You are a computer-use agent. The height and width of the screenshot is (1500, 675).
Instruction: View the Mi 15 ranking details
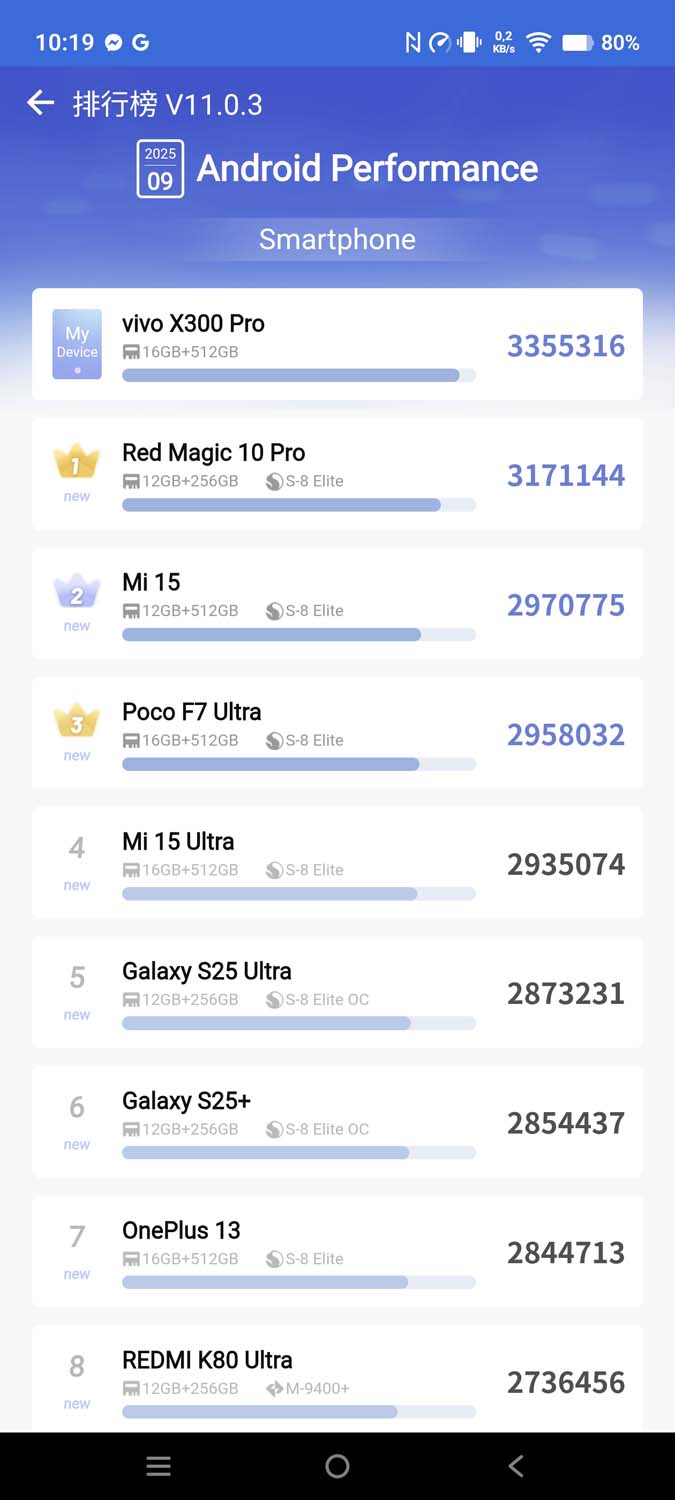pos(337,603)
